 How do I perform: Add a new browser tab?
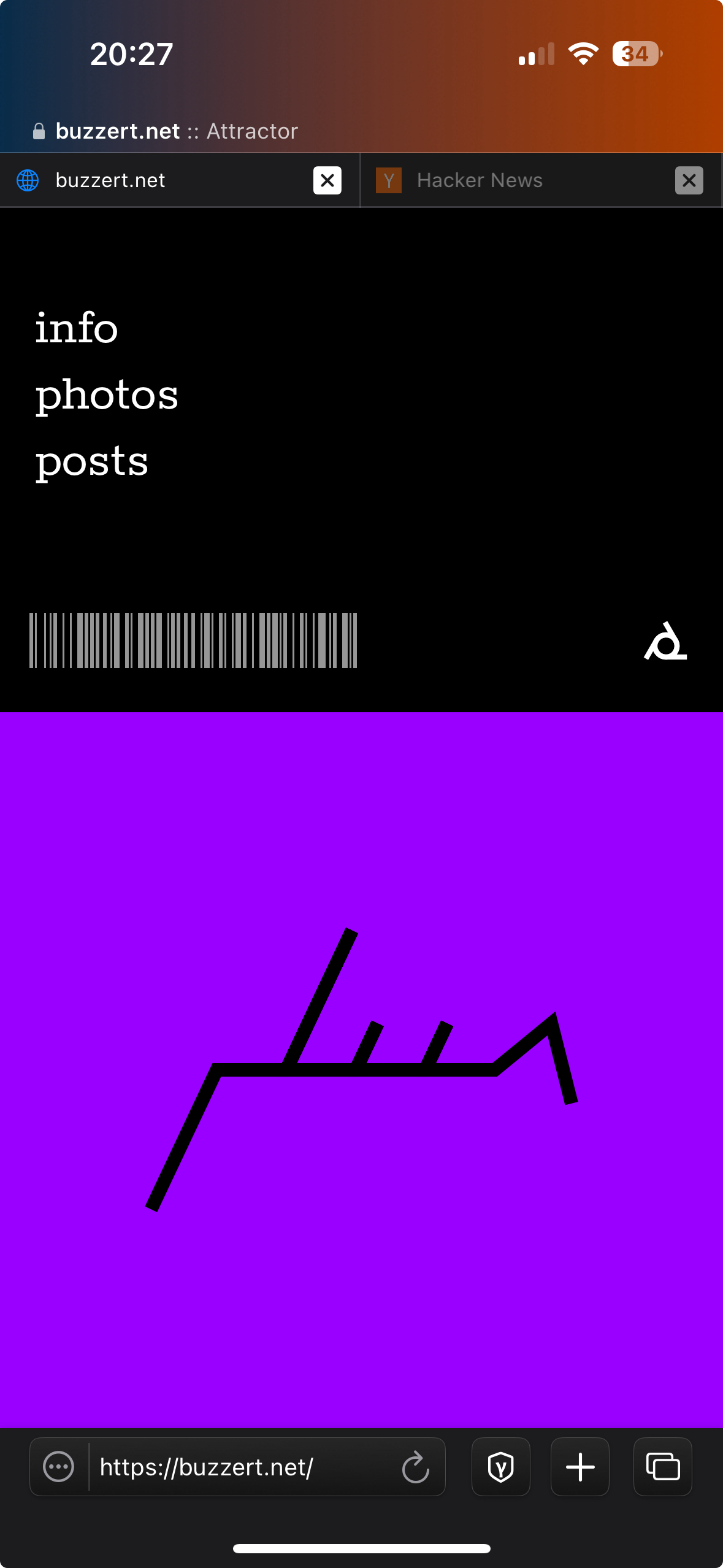click(580, 1467)
